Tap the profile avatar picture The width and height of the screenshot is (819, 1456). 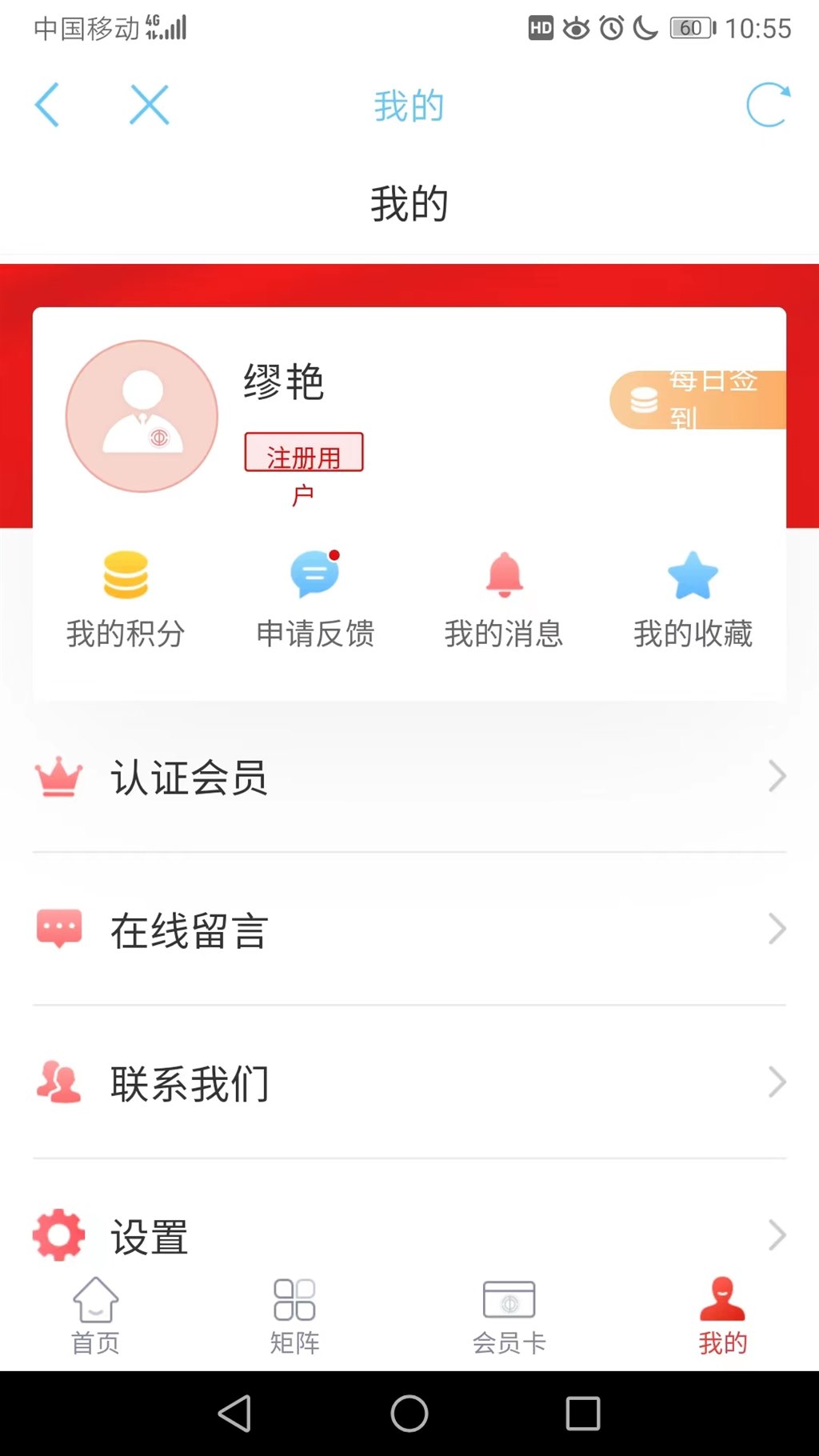tap(142, 416)
